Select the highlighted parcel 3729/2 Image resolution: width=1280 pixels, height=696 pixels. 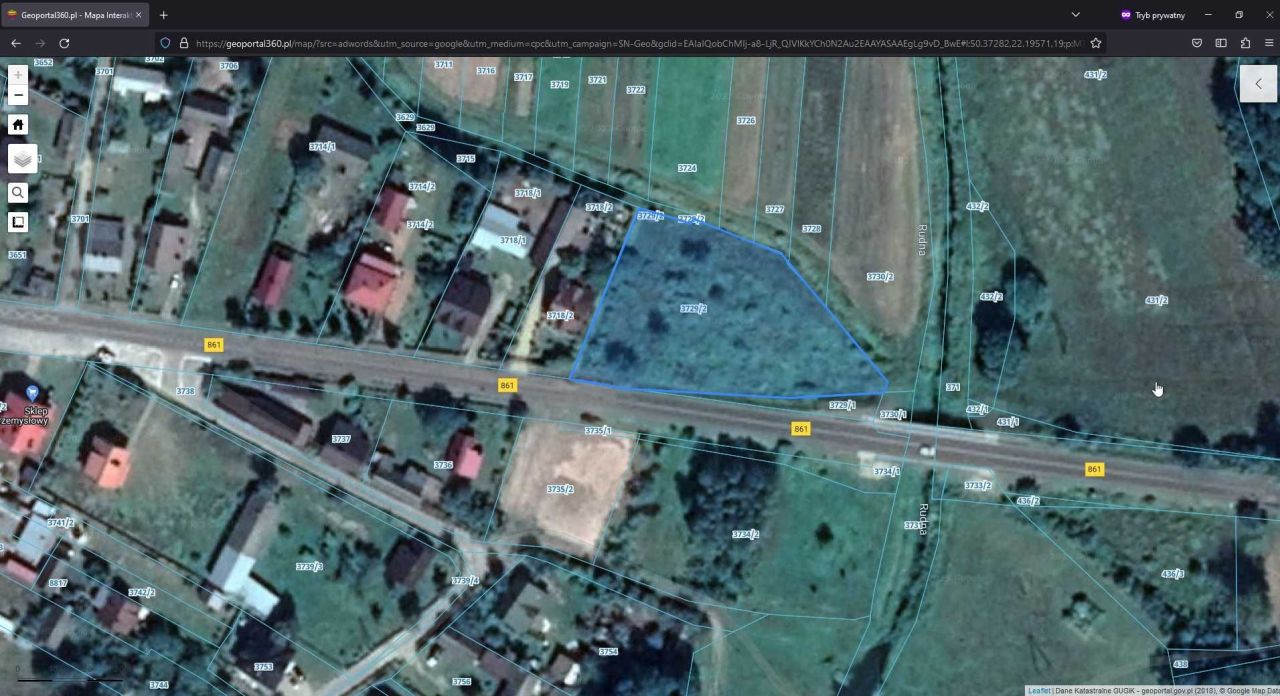point(720,320)
